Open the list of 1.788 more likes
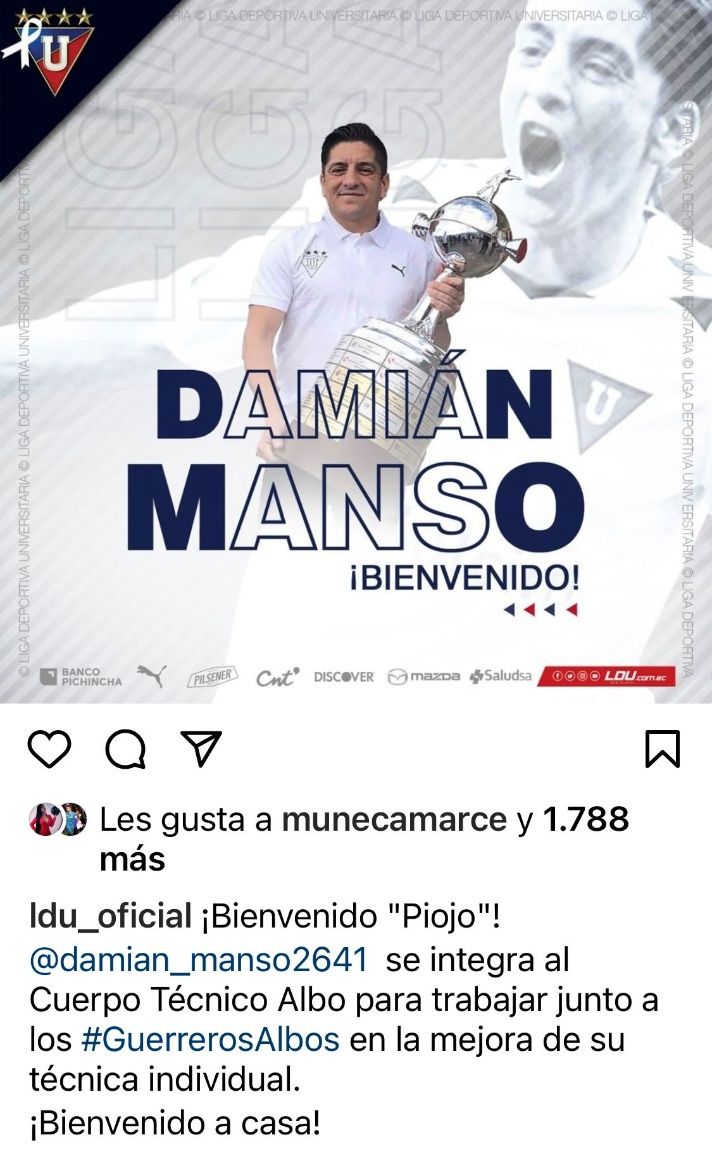 [x=585, y=820]
